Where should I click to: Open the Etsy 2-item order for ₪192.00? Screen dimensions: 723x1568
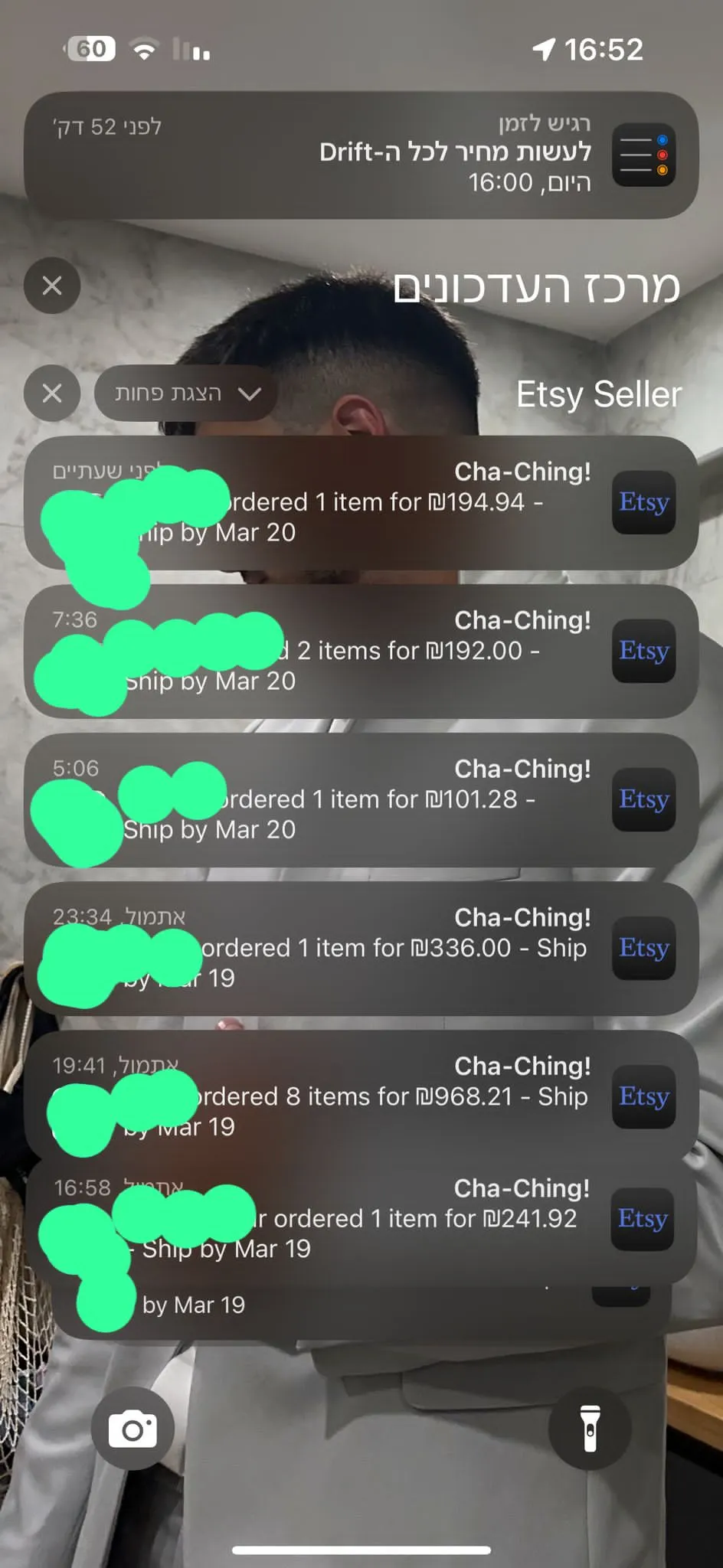361,651
